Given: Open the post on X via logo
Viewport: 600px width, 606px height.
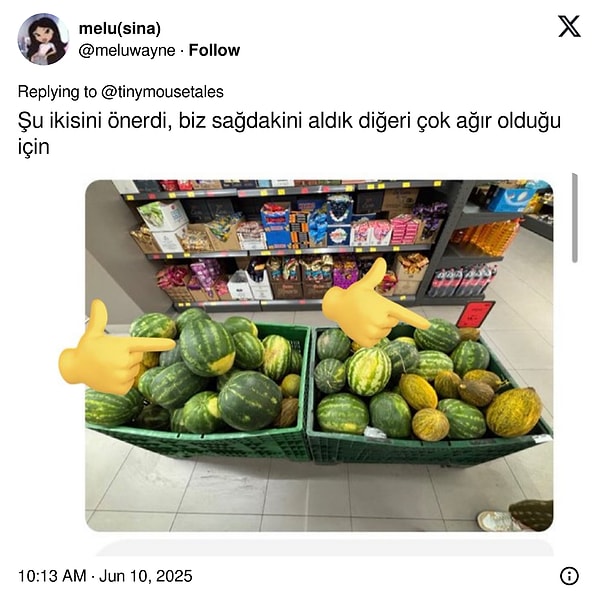Looking at the screenshot, I should tap(568, 27).
